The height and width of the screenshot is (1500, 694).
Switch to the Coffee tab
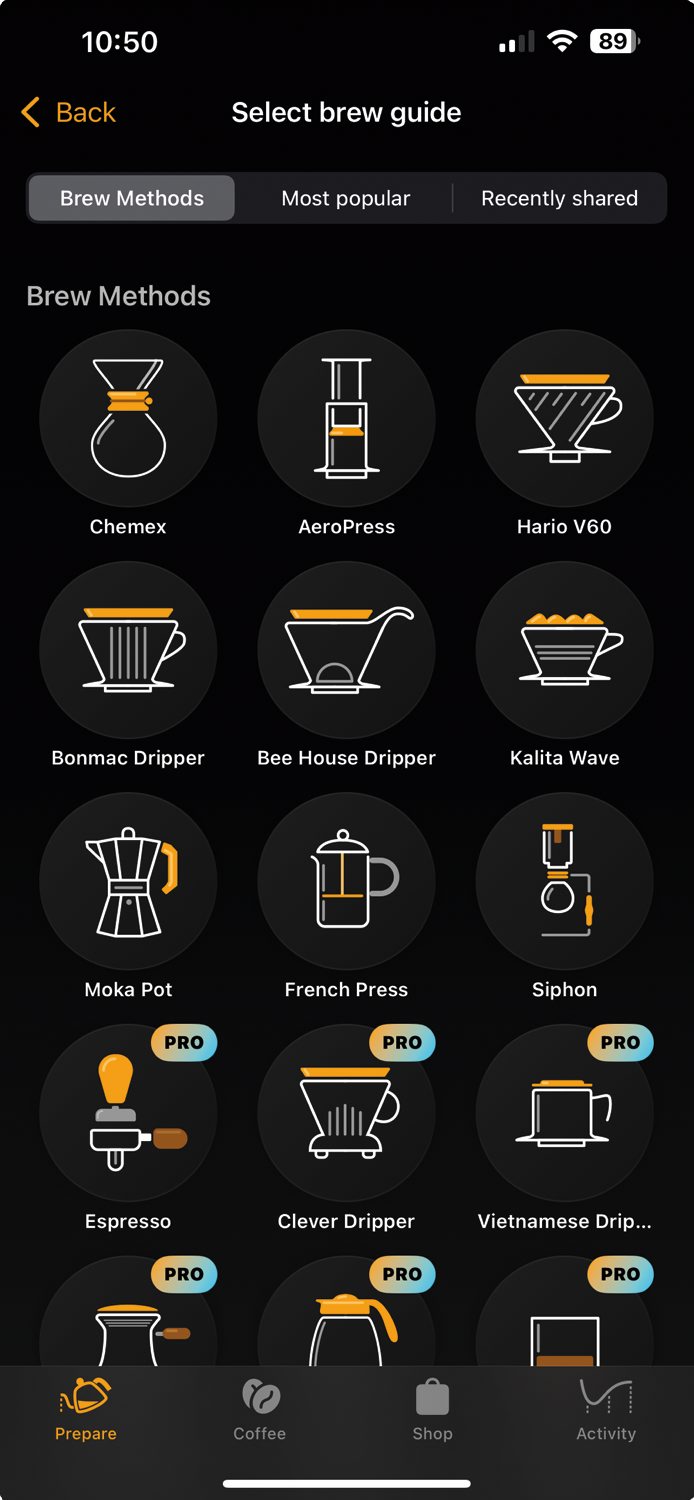(x=260, y=1410)
